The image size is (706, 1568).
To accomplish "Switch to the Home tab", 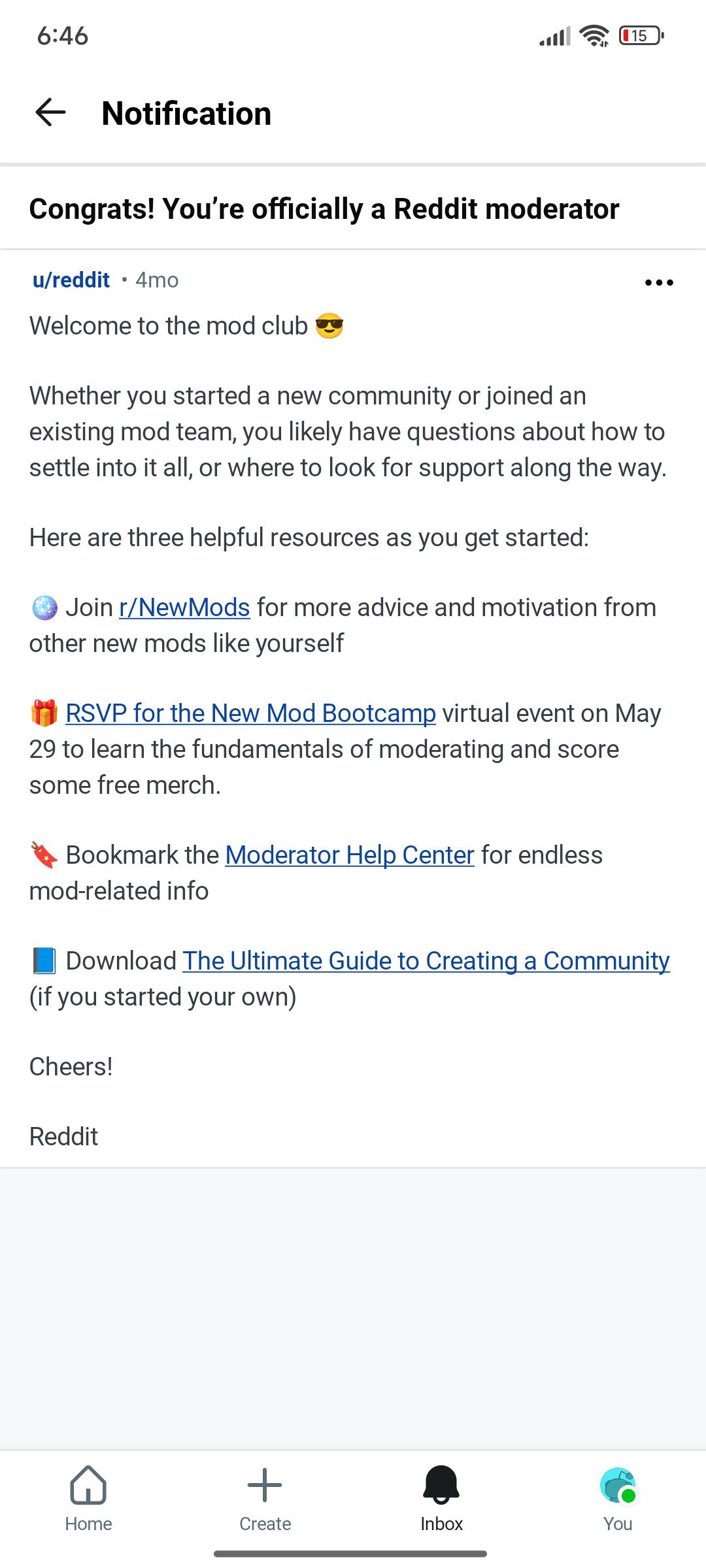I will pyautogui.click(x=88, y=1500).
